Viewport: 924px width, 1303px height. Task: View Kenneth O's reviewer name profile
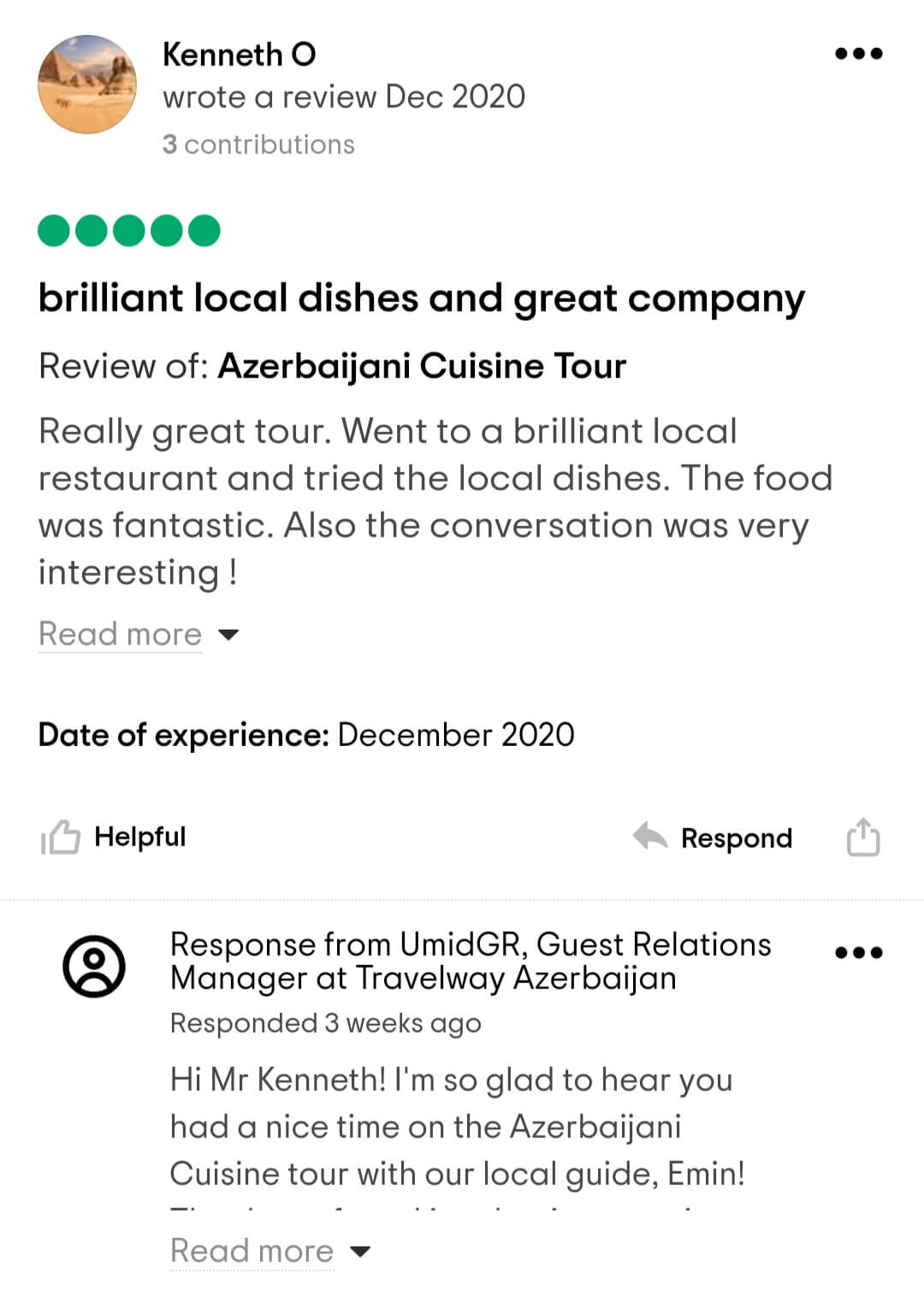239,55
